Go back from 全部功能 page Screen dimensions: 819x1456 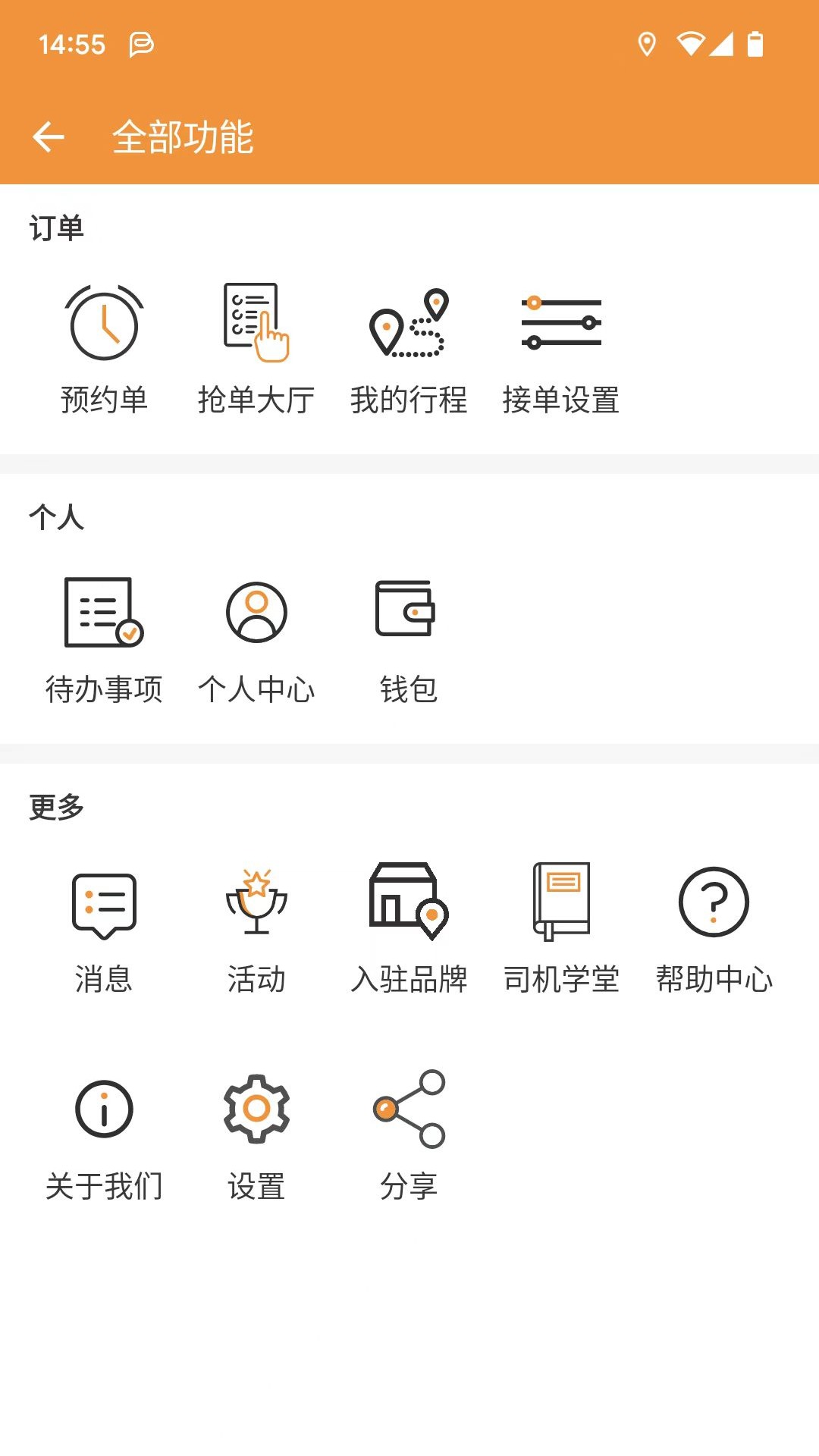(49, 137)
